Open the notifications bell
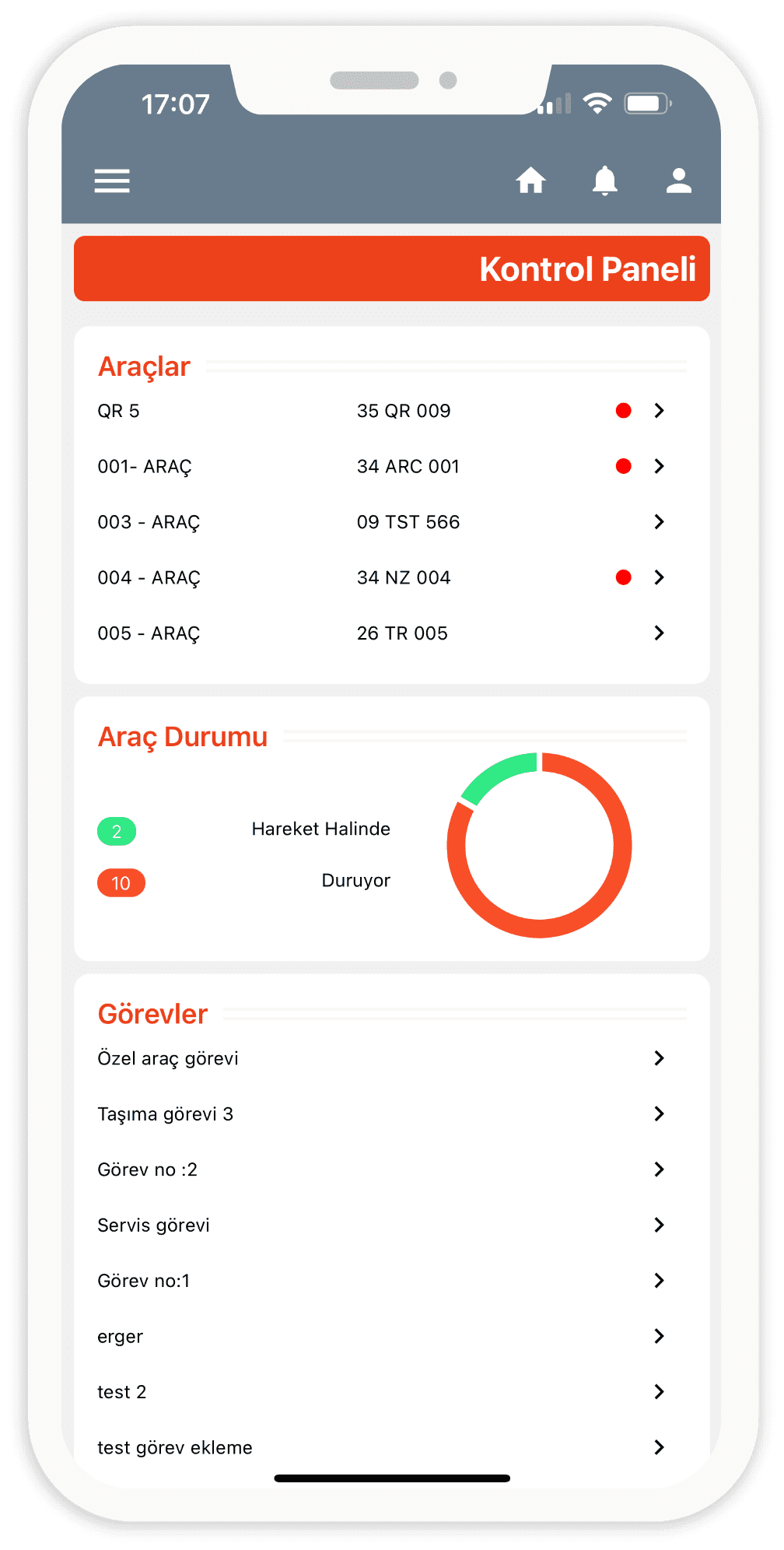This screenshot has width=784, height=1550. pyautogui.click(x=604, y=181)
